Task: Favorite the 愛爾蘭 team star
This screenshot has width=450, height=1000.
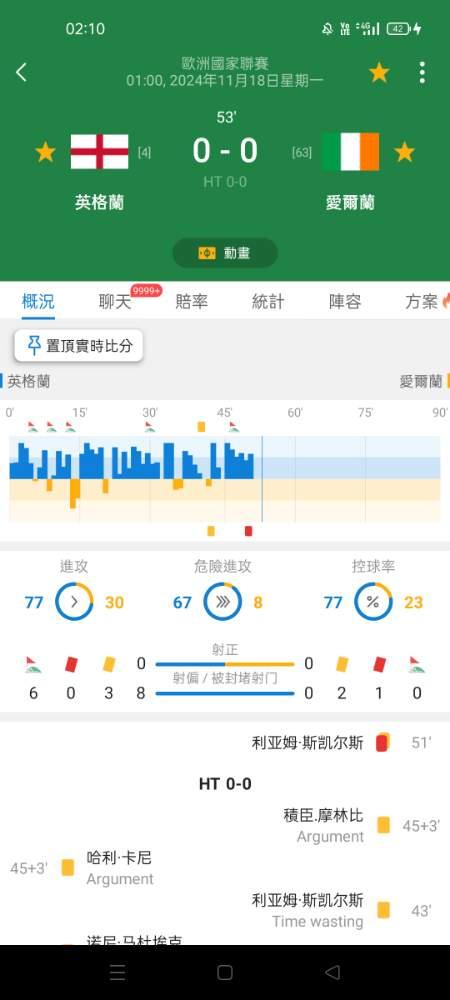Action: coord(404,152)
